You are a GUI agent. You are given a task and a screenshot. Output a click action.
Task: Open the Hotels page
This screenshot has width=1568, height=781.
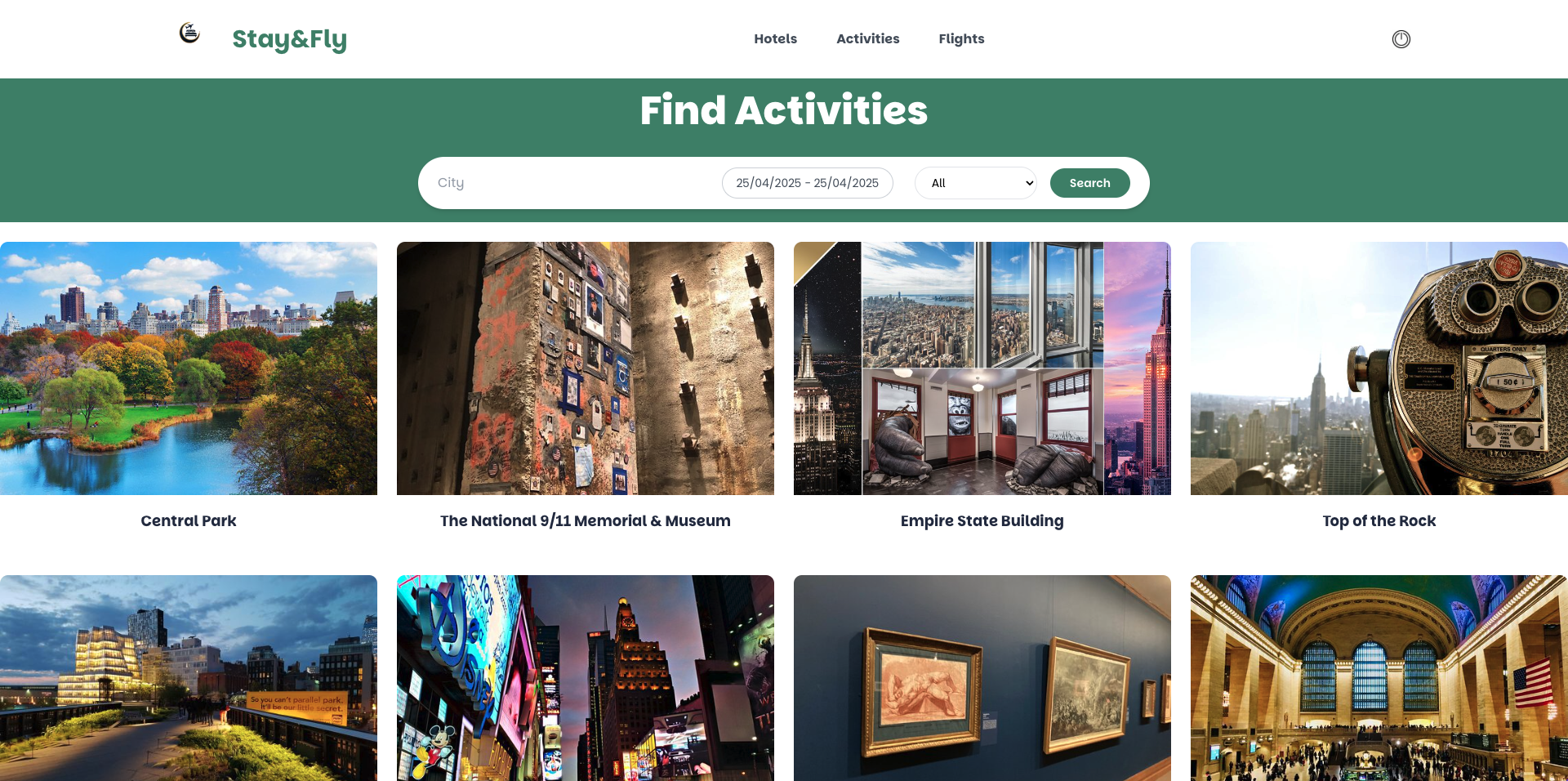point(775,38)
